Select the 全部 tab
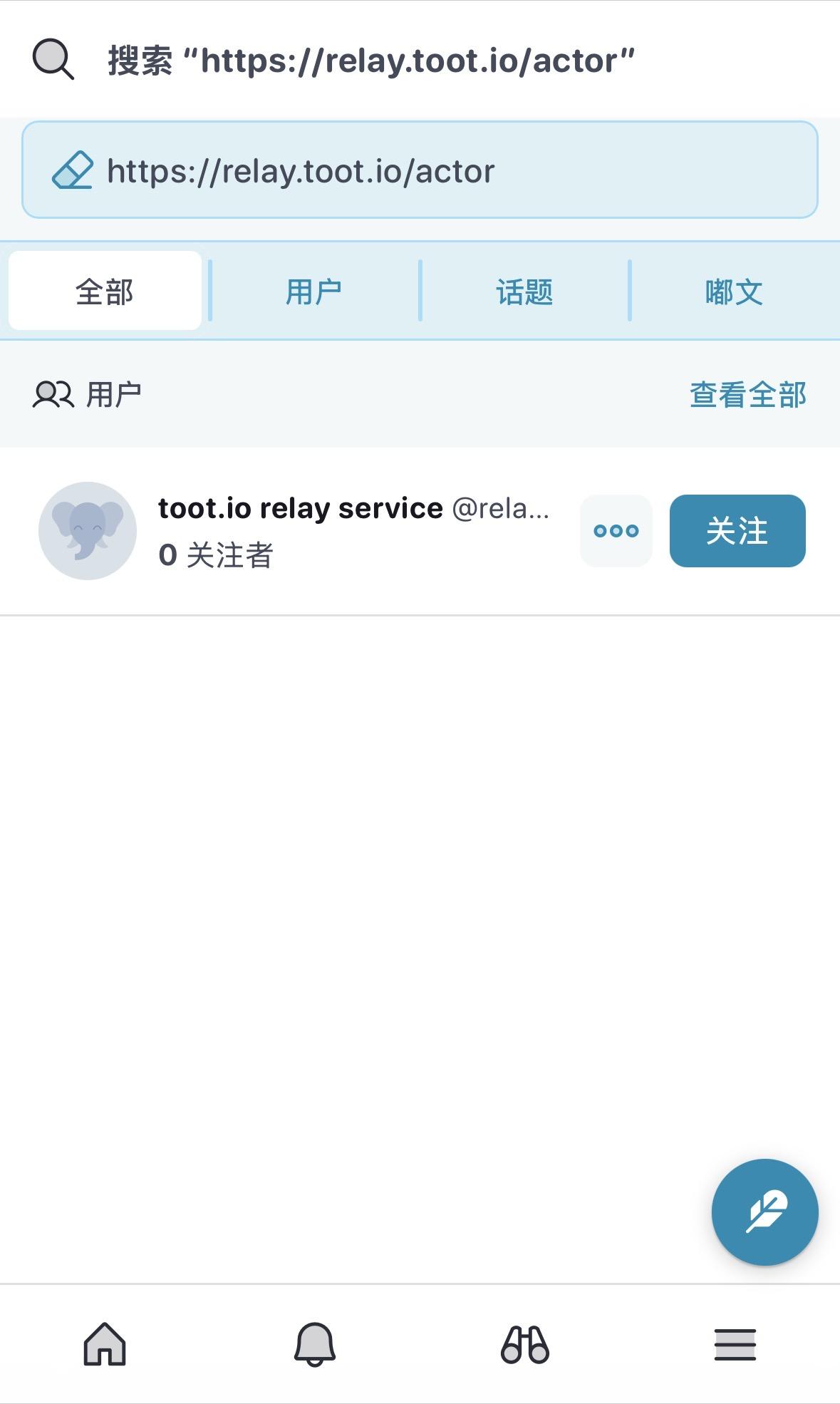840x1404 pixels. point(105,289)
